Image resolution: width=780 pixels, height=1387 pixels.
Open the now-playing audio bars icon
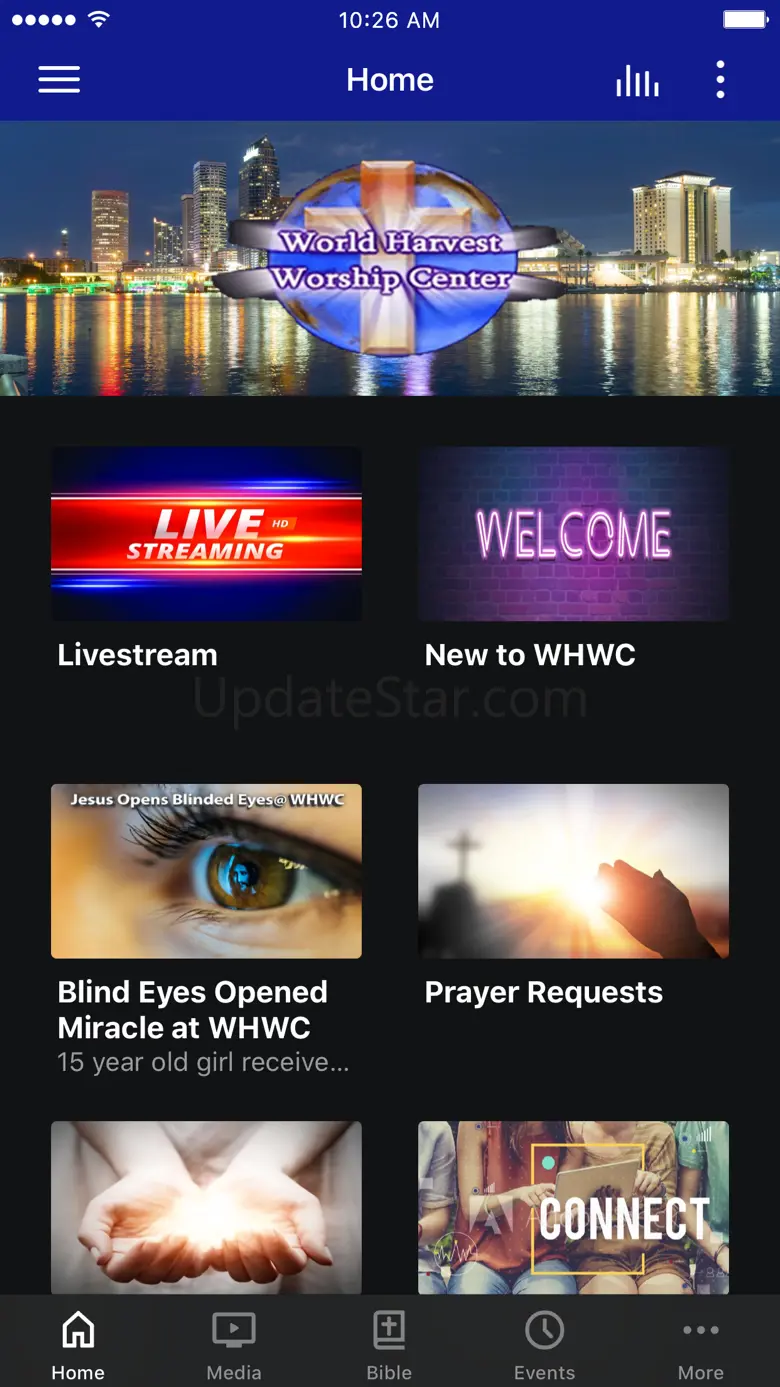[637, 80]
